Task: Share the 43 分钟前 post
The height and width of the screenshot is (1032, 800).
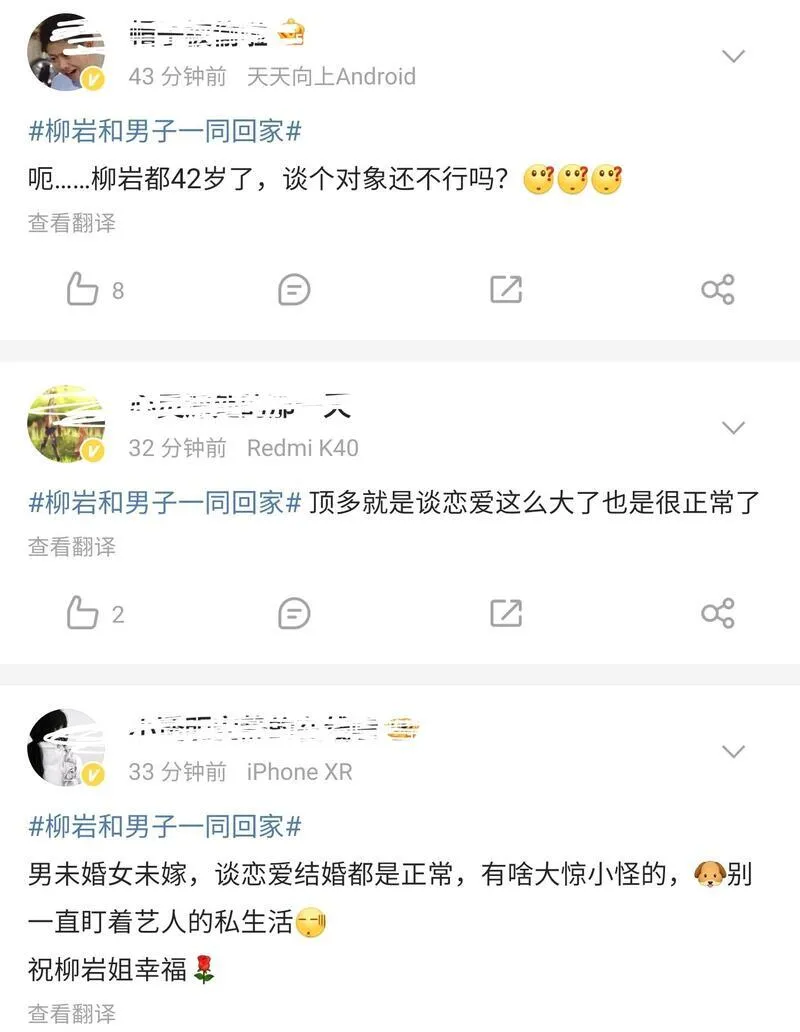Action: 718,290
